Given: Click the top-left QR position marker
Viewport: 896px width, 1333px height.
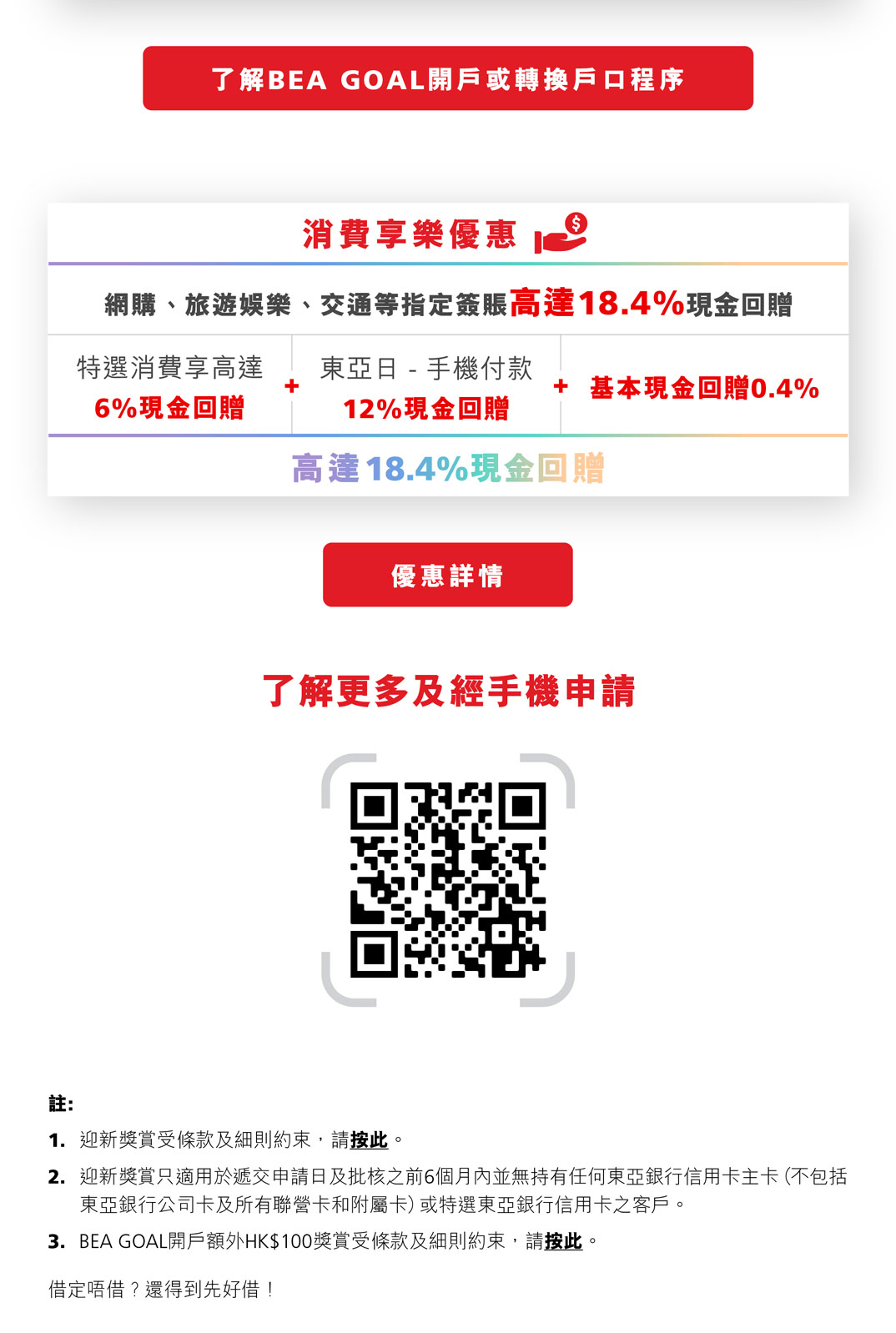Looking at the screenshot, I should tap(375, 805).
